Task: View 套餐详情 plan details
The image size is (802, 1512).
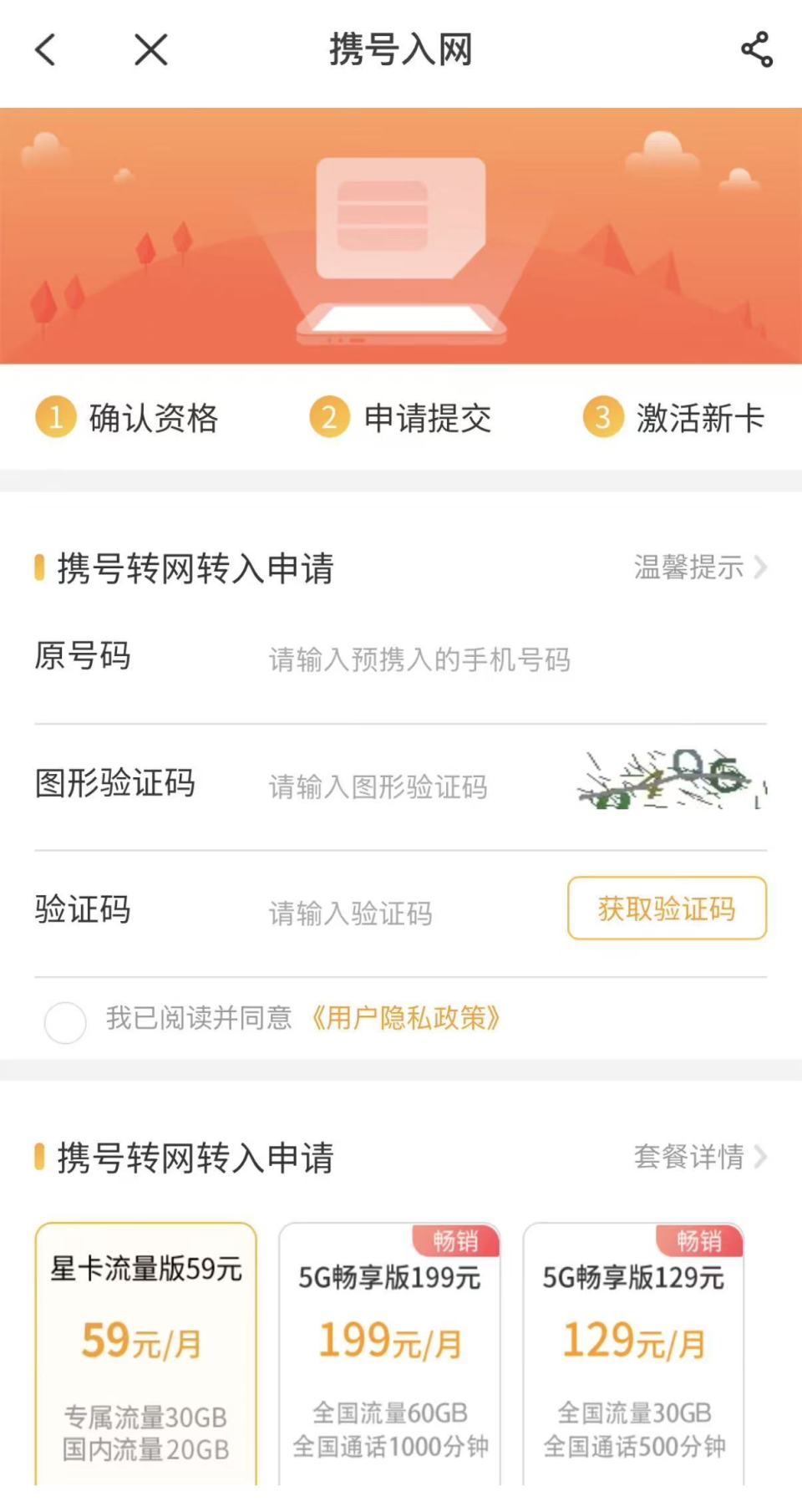Action: tap(699, 1157)
